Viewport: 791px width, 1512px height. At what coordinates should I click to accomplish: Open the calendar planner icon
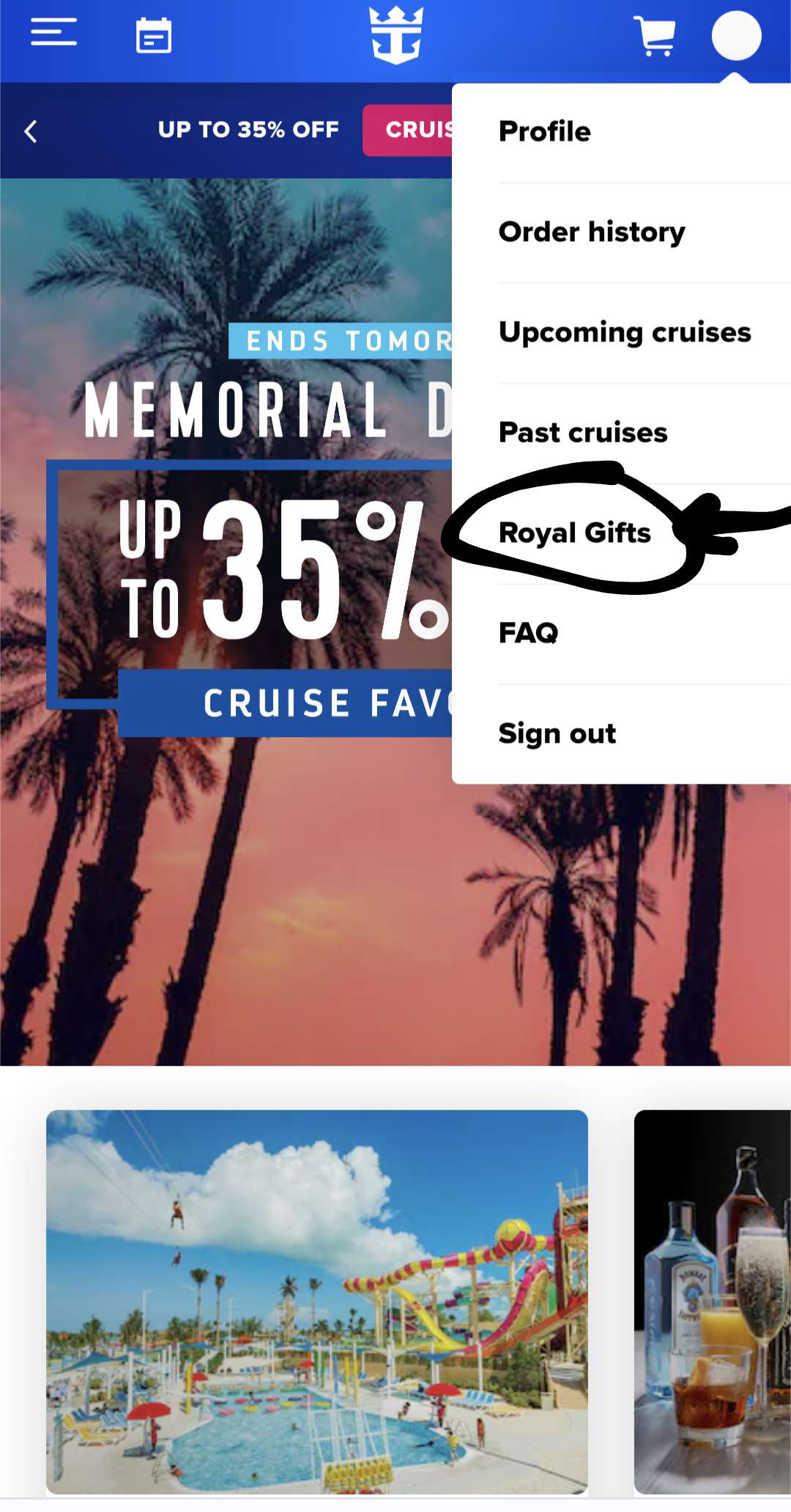[154, 35]
